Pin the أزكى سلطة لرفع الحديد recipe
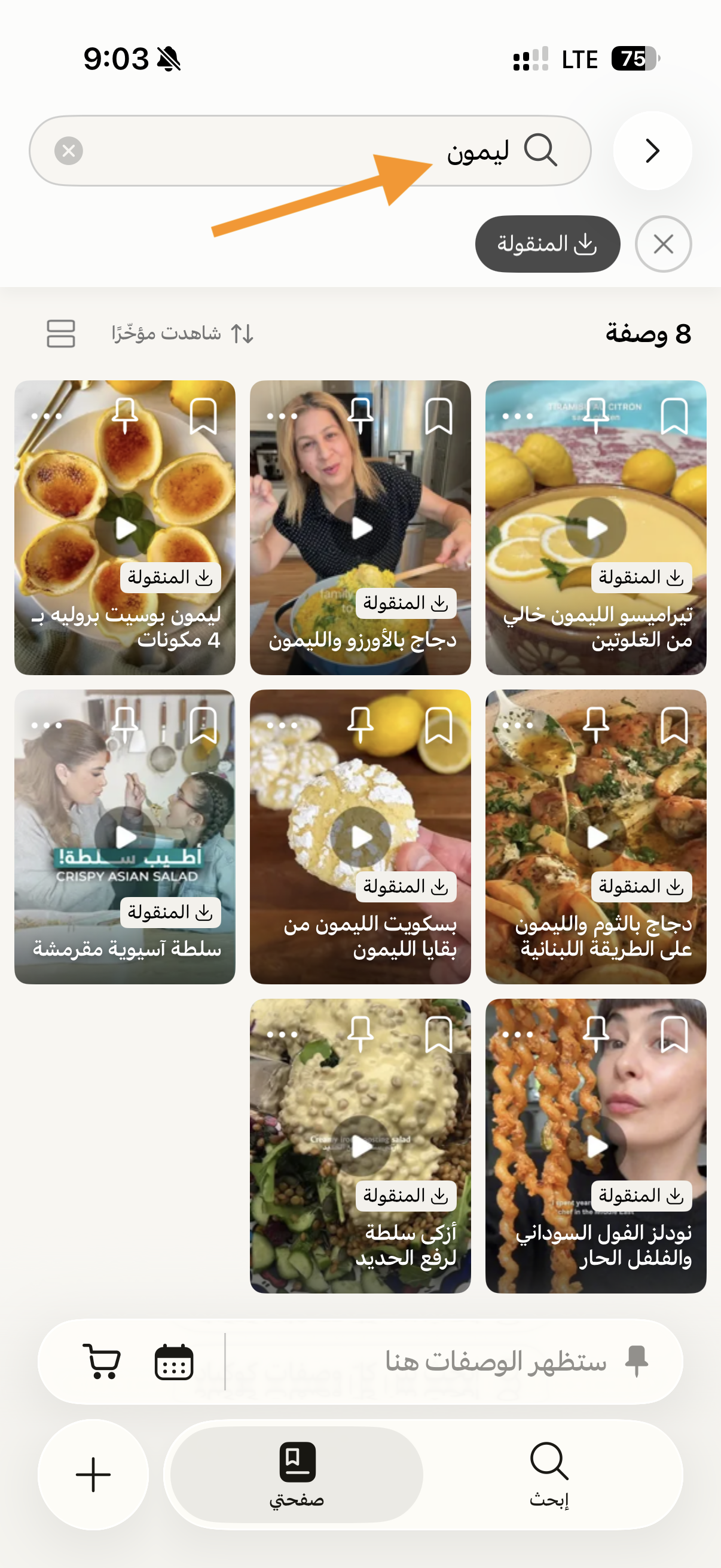Screen dimensions: 721x1568 pyautogui.click(x=360, y=1034)
